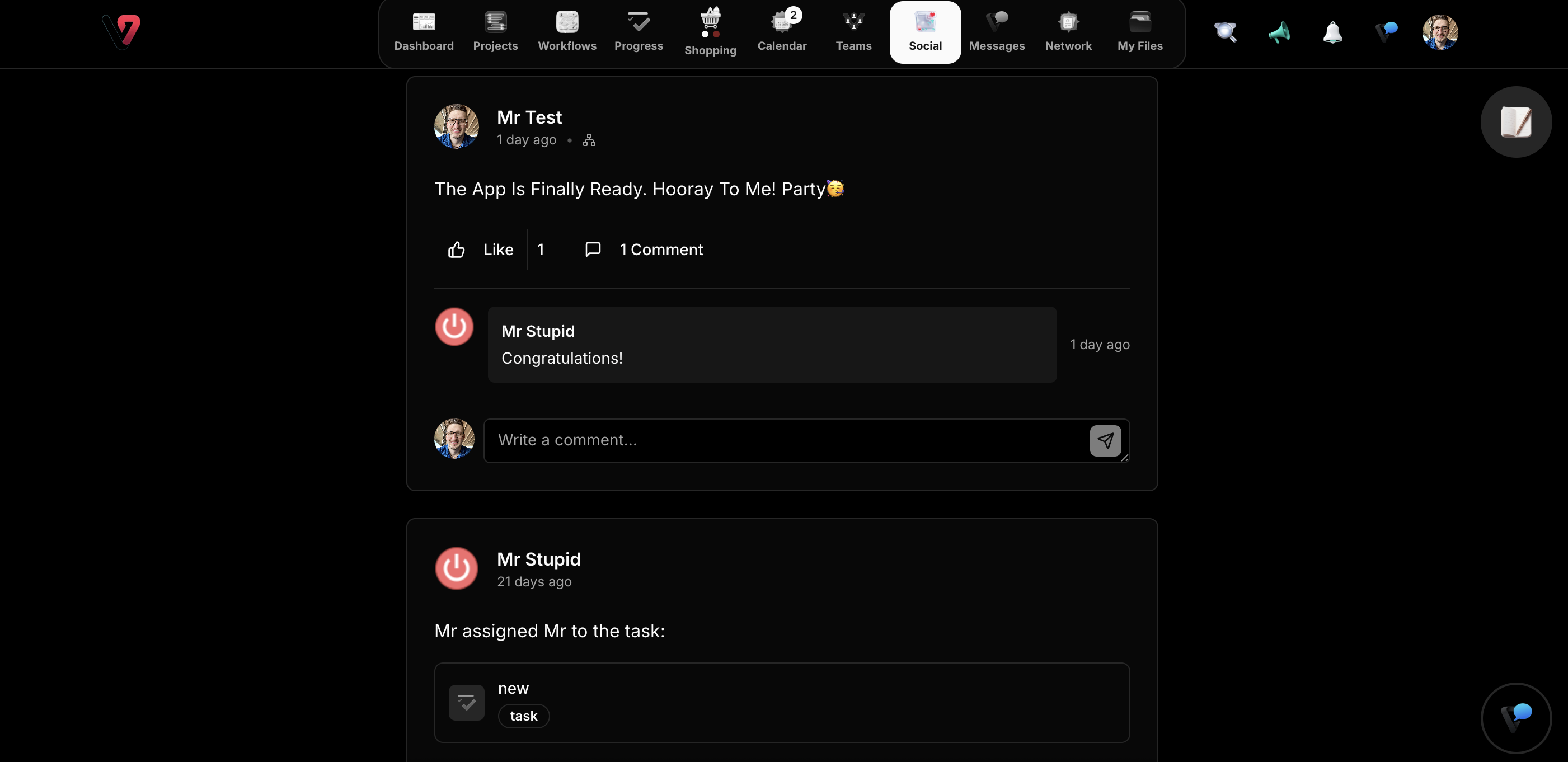The height and width of the screenshot is (762, 1568).
Task: Open the Shopping section
Action: (710, 32)
